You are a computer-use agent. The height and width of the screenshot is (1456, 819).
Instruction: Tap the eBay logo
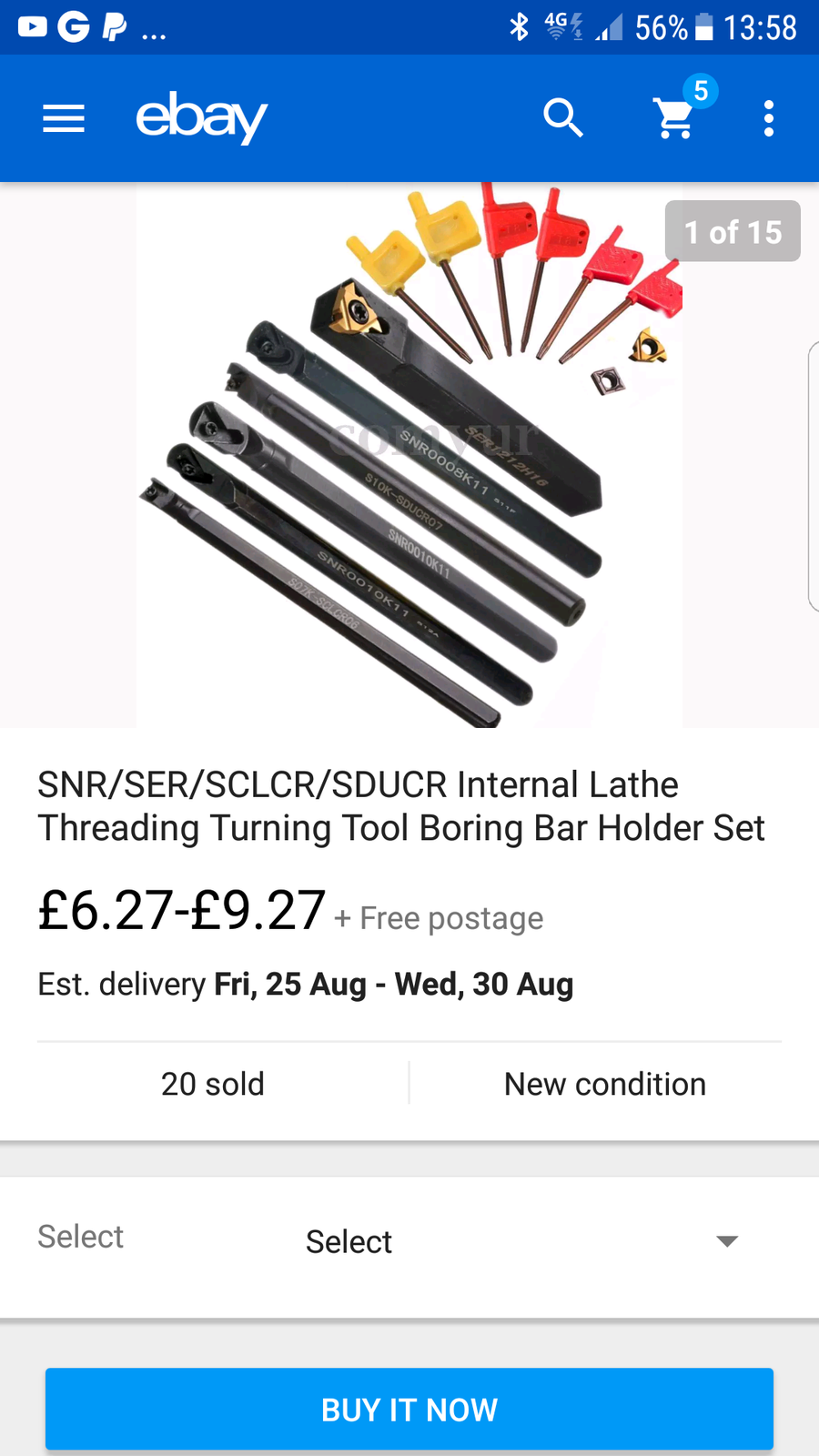201,118
